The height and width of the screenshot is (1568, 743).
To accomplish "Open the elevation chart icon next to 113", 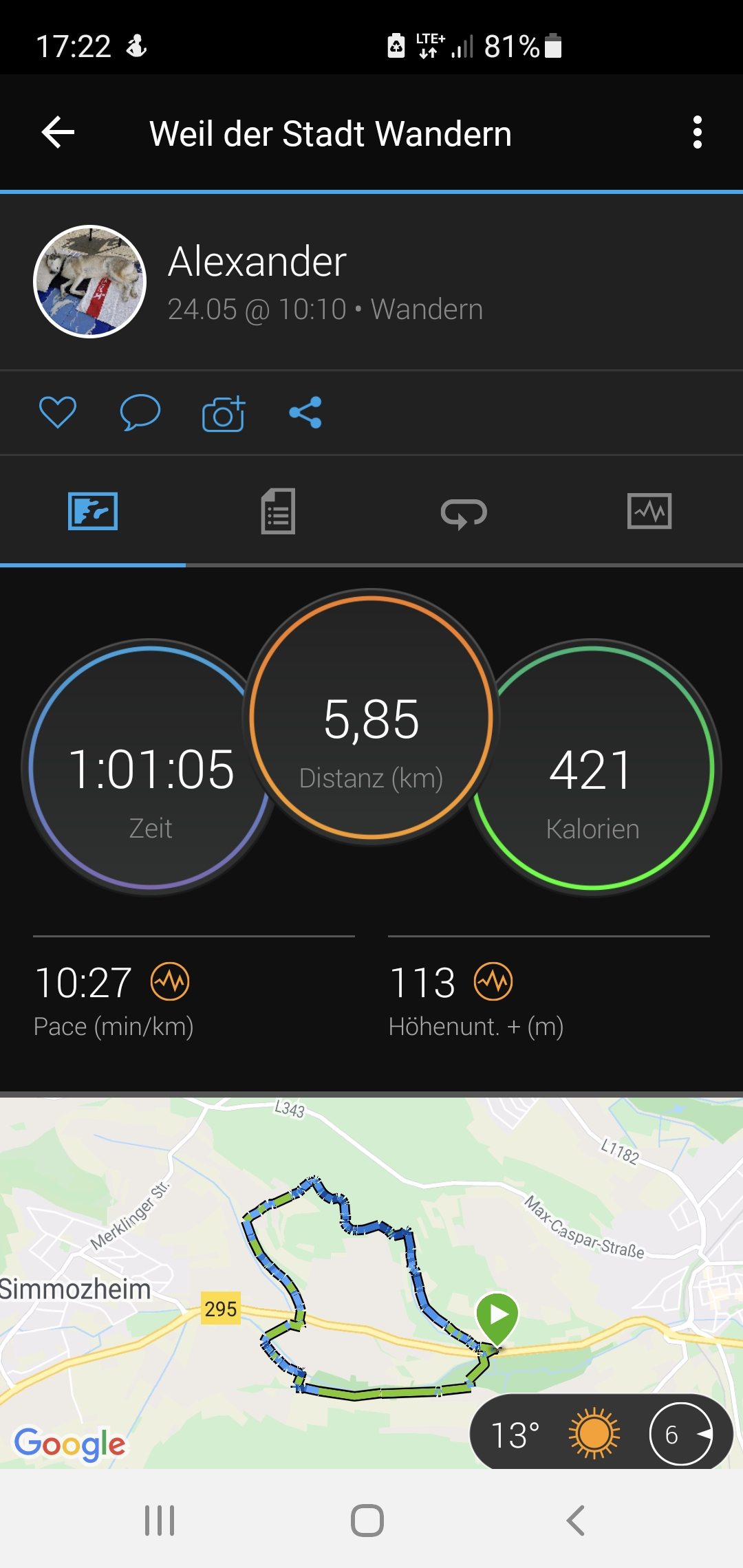I will (x=493, y=981).
